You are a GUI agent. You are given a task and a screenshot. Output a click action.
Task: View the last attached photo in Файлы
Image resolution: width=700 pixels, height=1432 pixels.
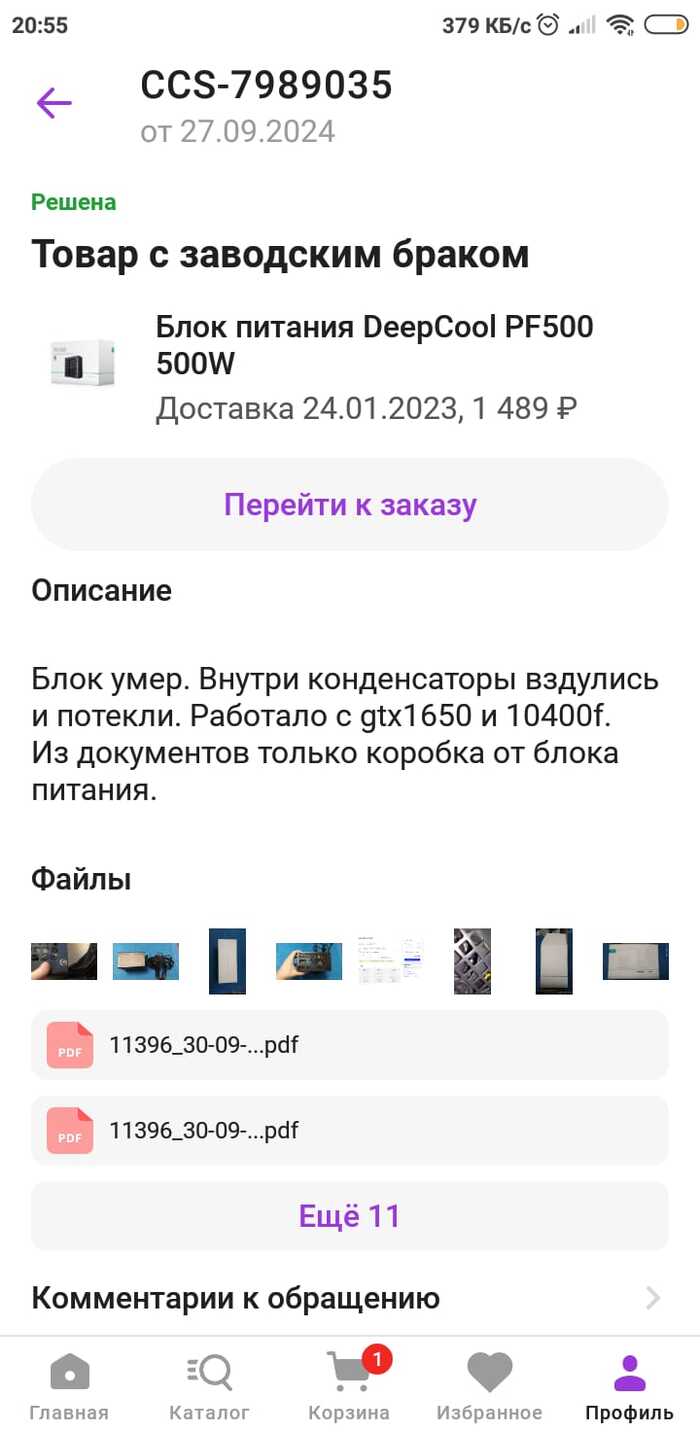[x=635, y=961]
